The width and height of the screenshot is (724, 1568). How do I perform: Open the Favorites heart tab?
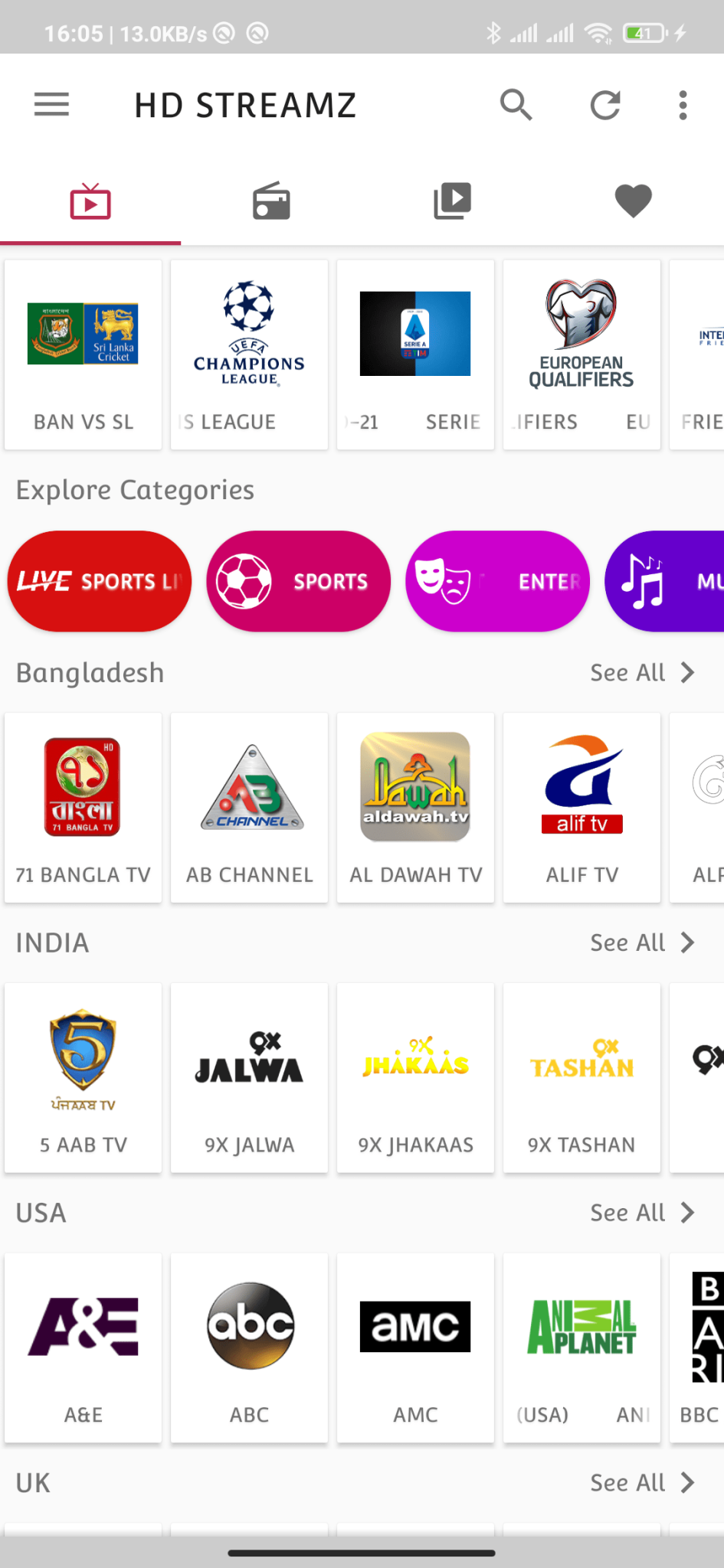pyautogui.click(x=633, y=201)
